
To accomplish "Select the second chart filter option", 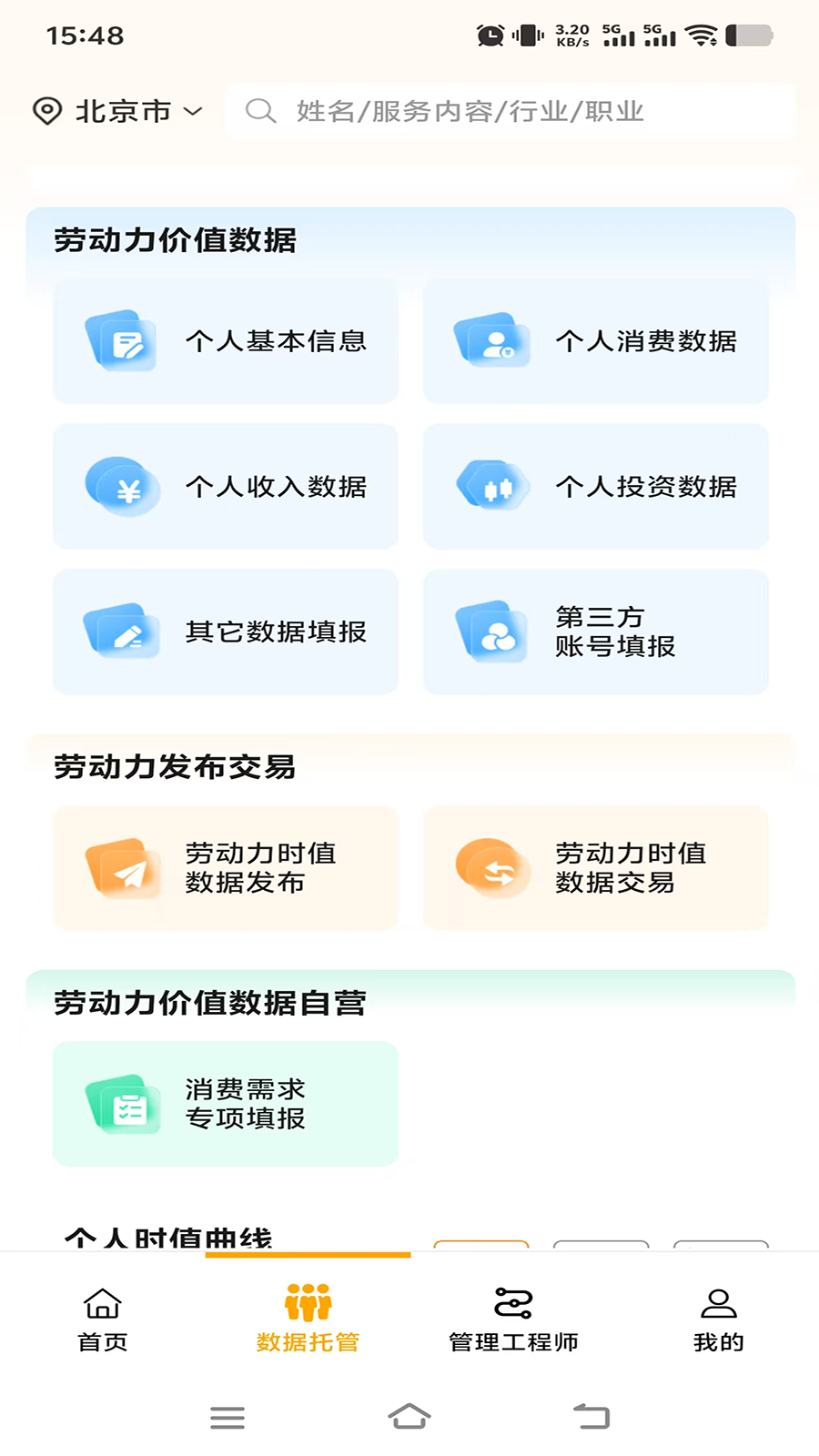I will point(602,1249).
